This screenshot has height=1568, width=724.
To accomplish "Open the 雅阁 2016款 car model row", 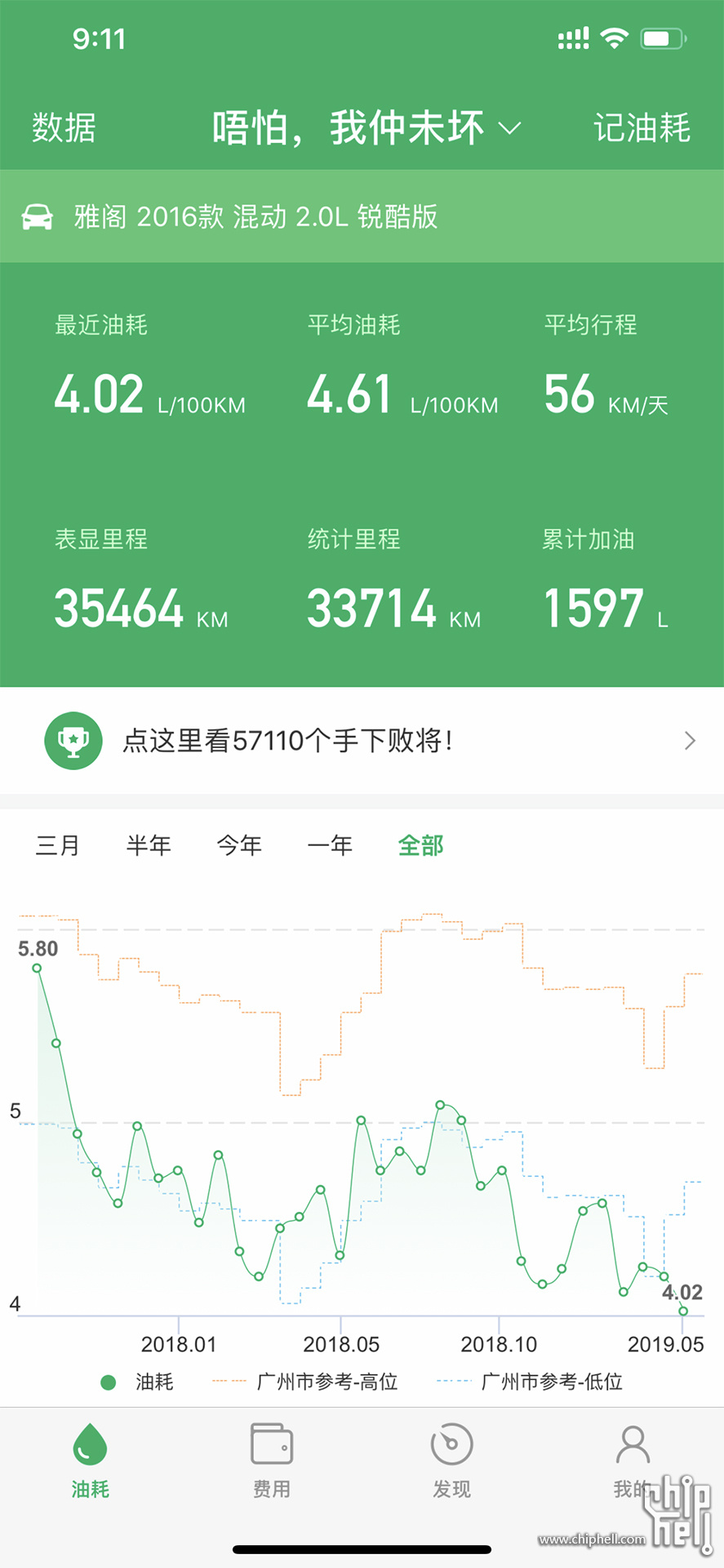I will coord(362,216).
